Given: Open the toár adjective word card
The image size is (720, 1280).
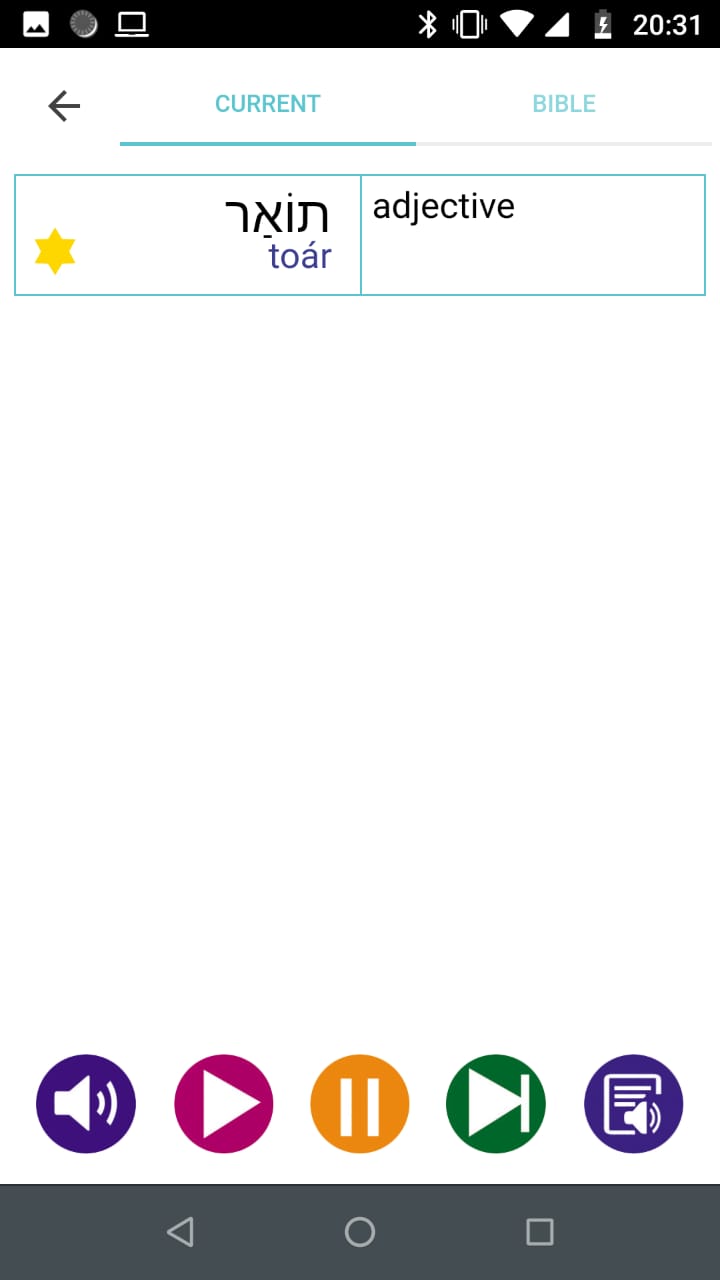Looking at the screenshot, I should pyautogui.click(x=360, y=235).
